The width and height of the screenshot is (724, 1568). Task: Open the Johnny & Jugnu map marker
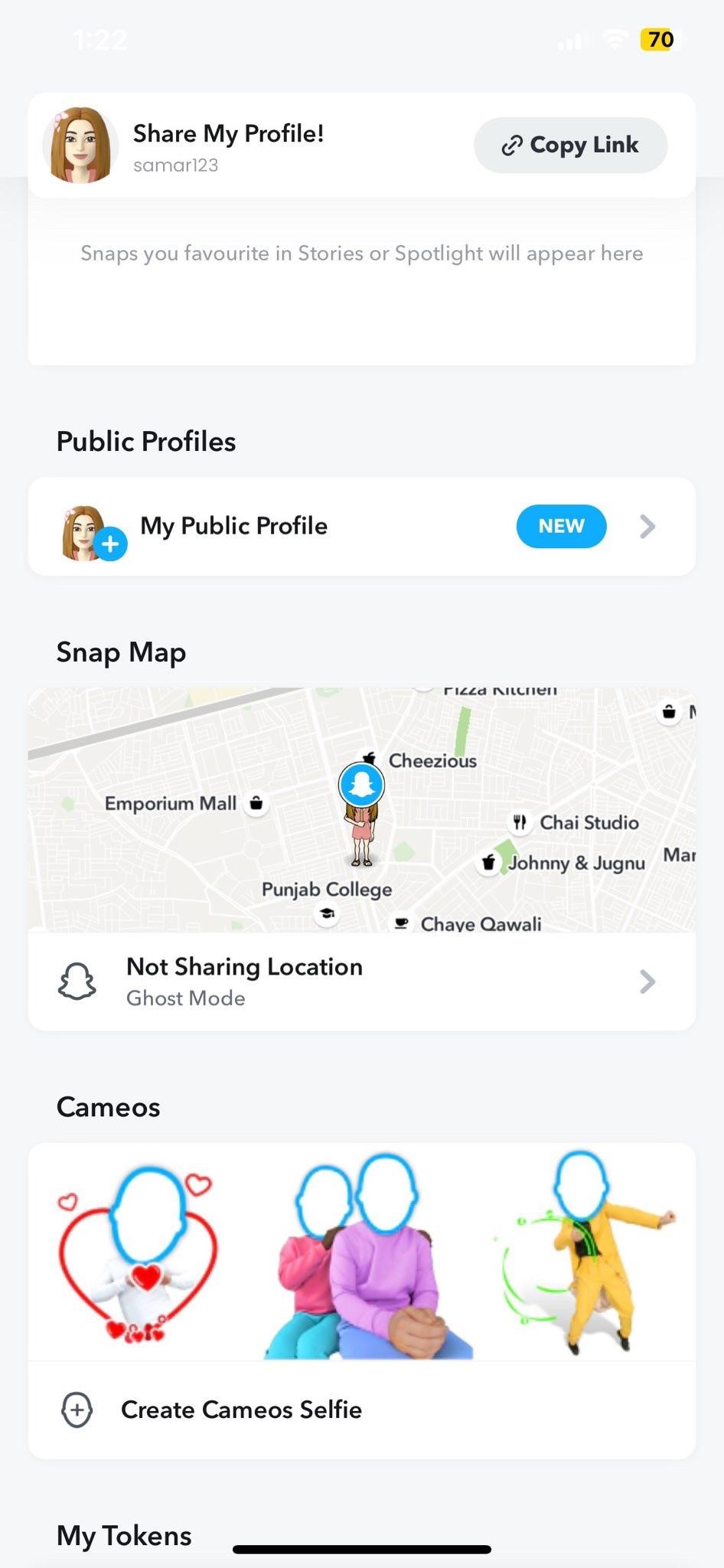(488, 862)
